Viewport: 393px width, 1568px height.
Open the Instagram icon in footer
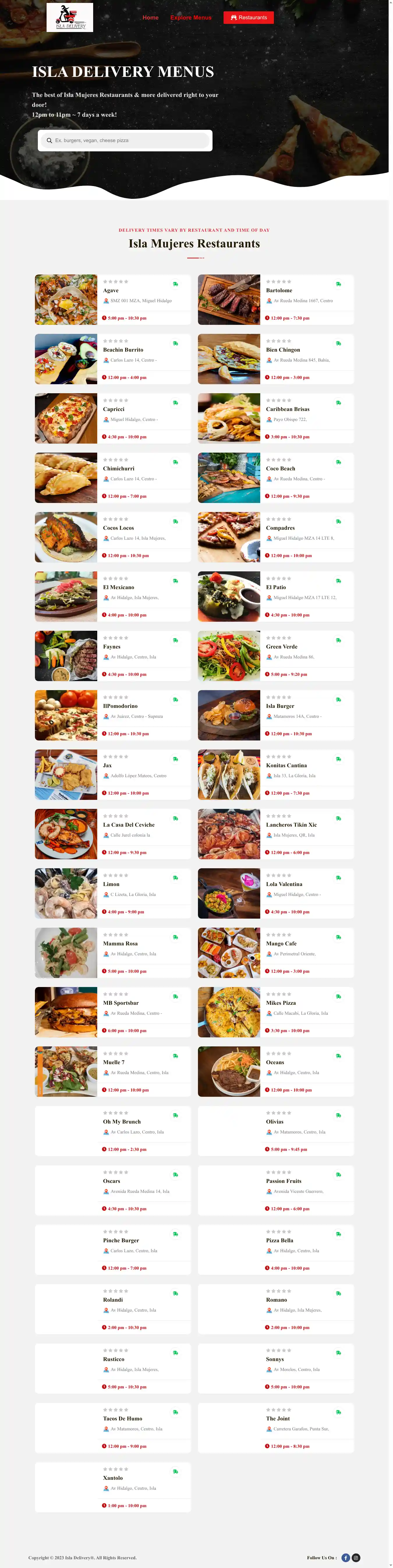click(356, 1558)
